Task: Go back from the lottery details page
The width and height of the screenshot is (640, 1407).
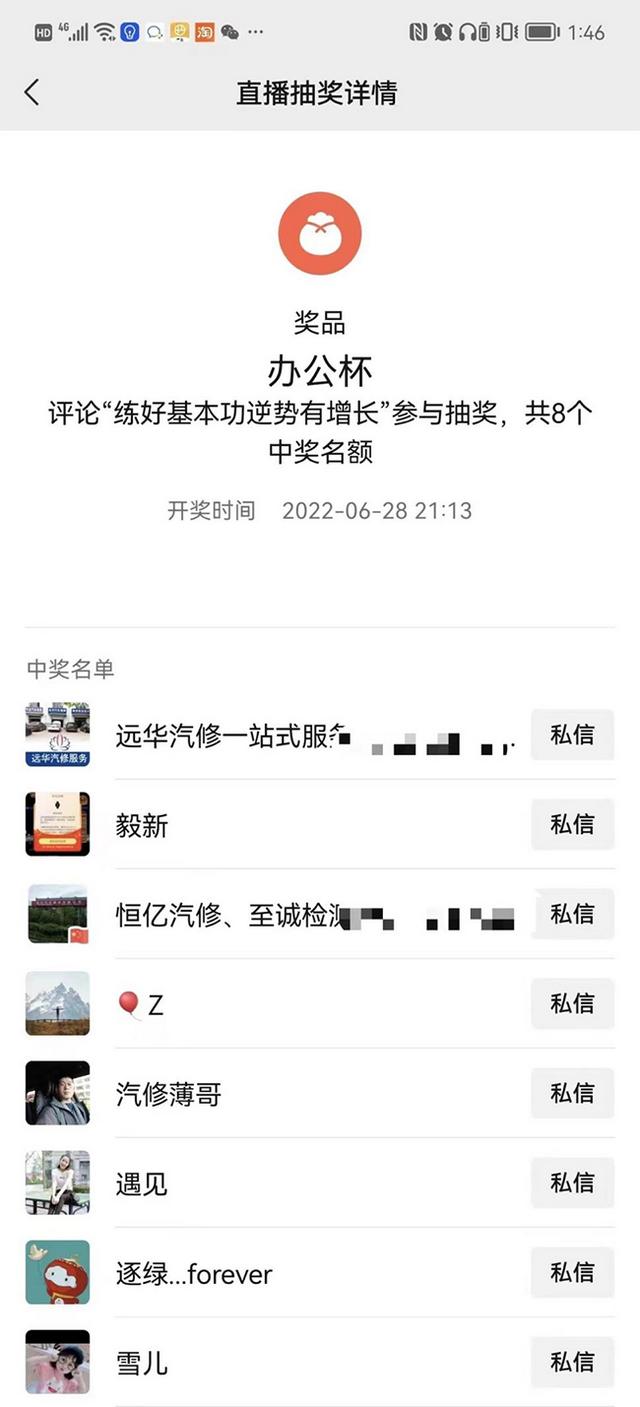Action: pos(32,93)
